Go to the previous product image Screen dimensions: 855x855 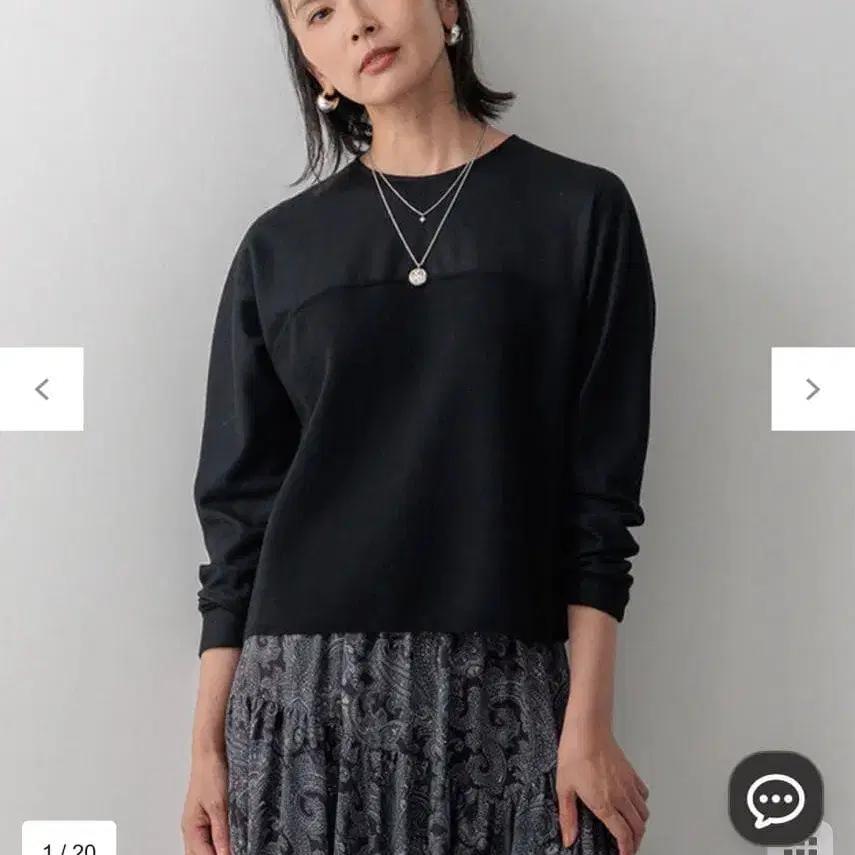(41, 389)
